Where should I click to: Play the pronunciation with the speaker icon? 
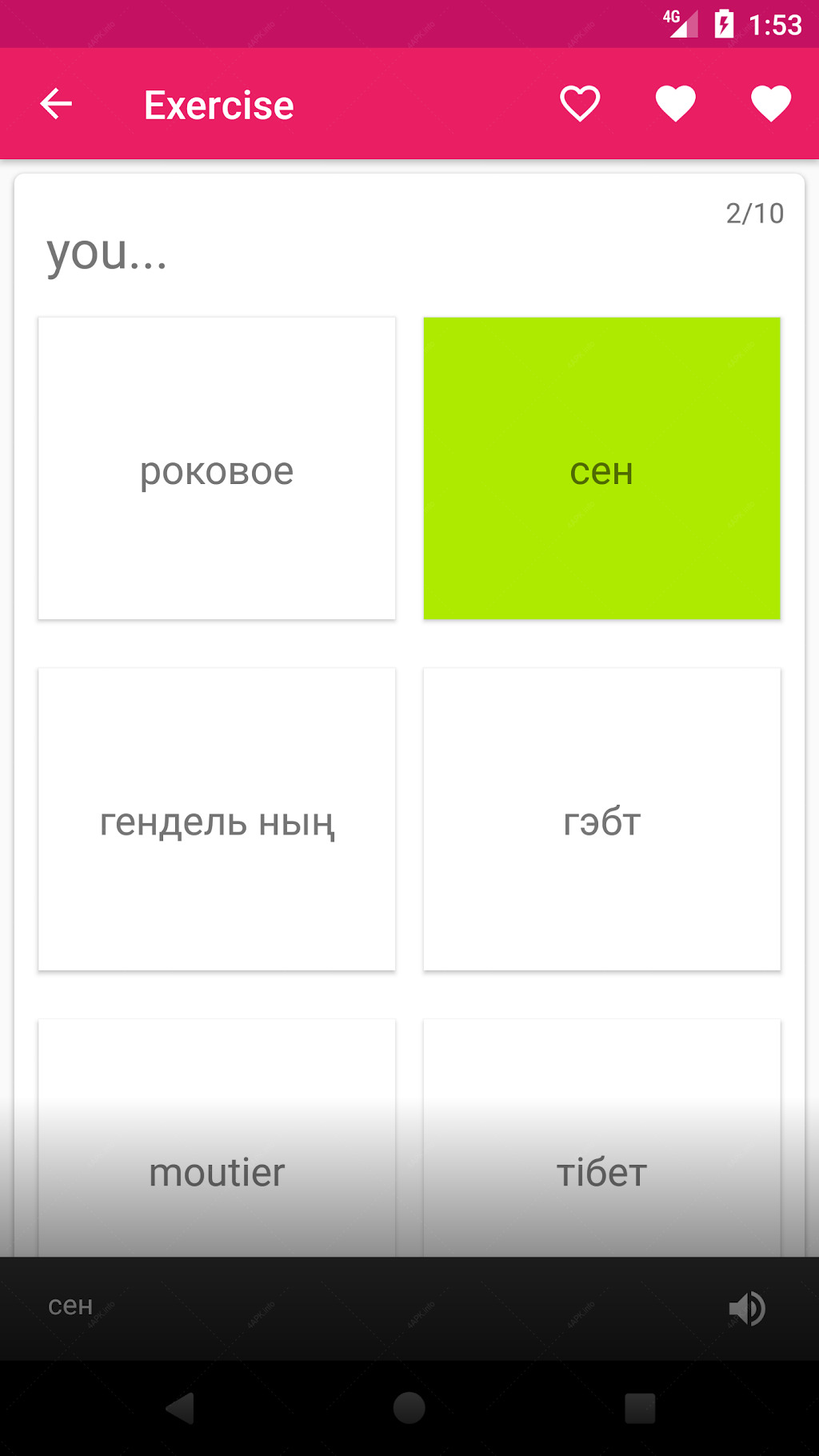(x=747, y=1309)
